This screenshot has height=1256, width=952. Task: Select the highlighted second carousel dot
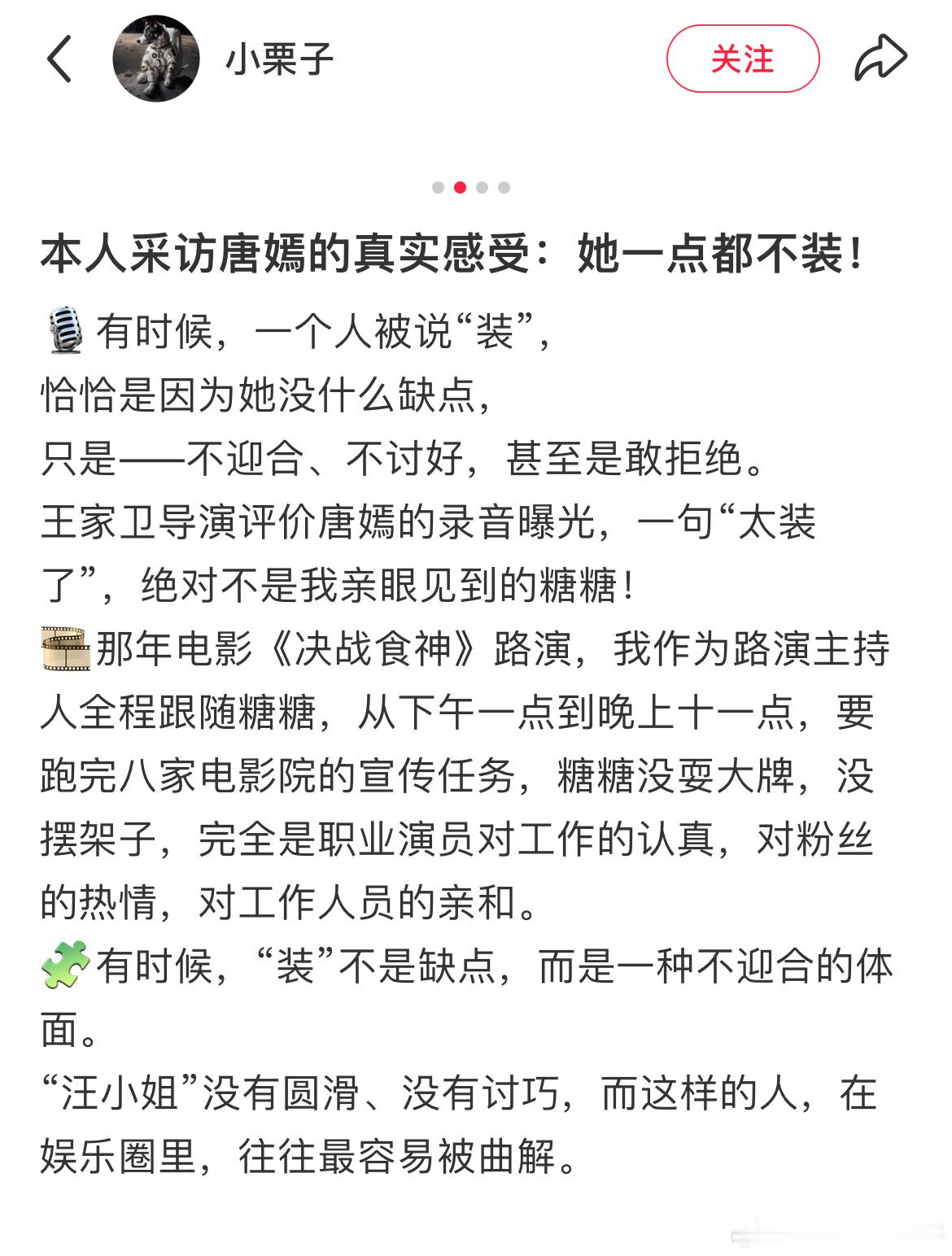(458, 185)
